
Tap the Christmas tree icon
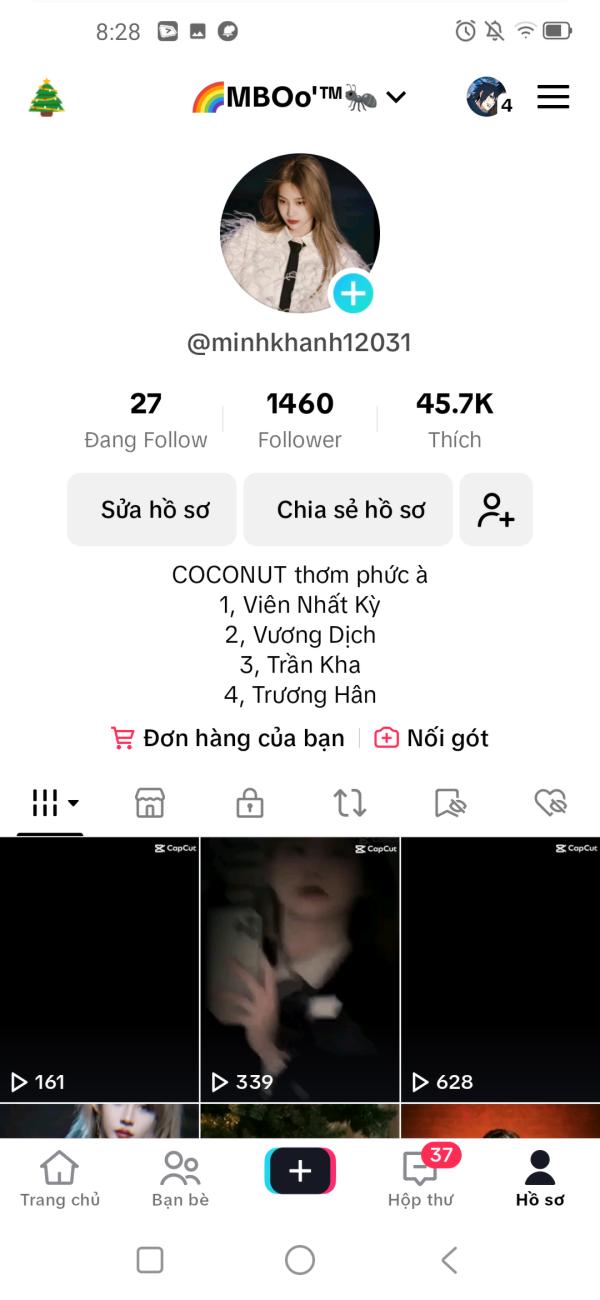pyautogui.click(x=46, y=97)
